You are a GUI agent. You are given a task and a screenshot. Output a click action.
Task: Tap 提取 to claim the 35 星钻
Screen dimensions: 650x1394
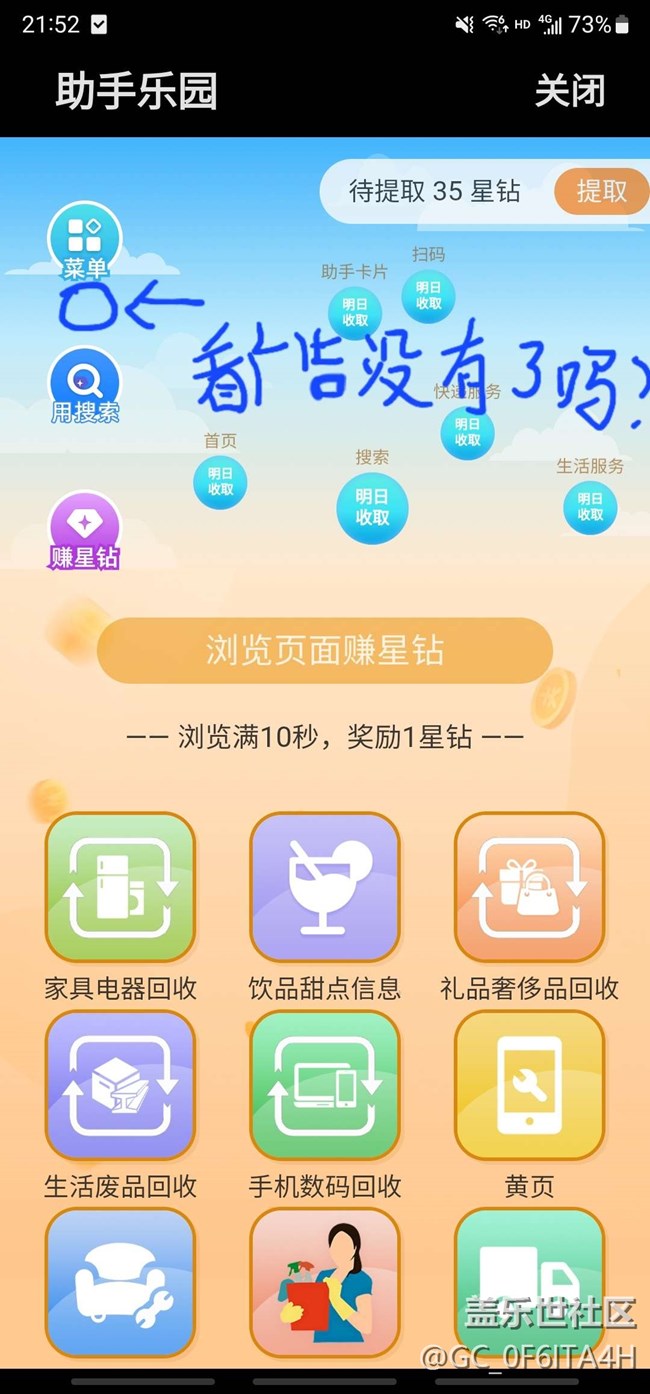point(601,191)
